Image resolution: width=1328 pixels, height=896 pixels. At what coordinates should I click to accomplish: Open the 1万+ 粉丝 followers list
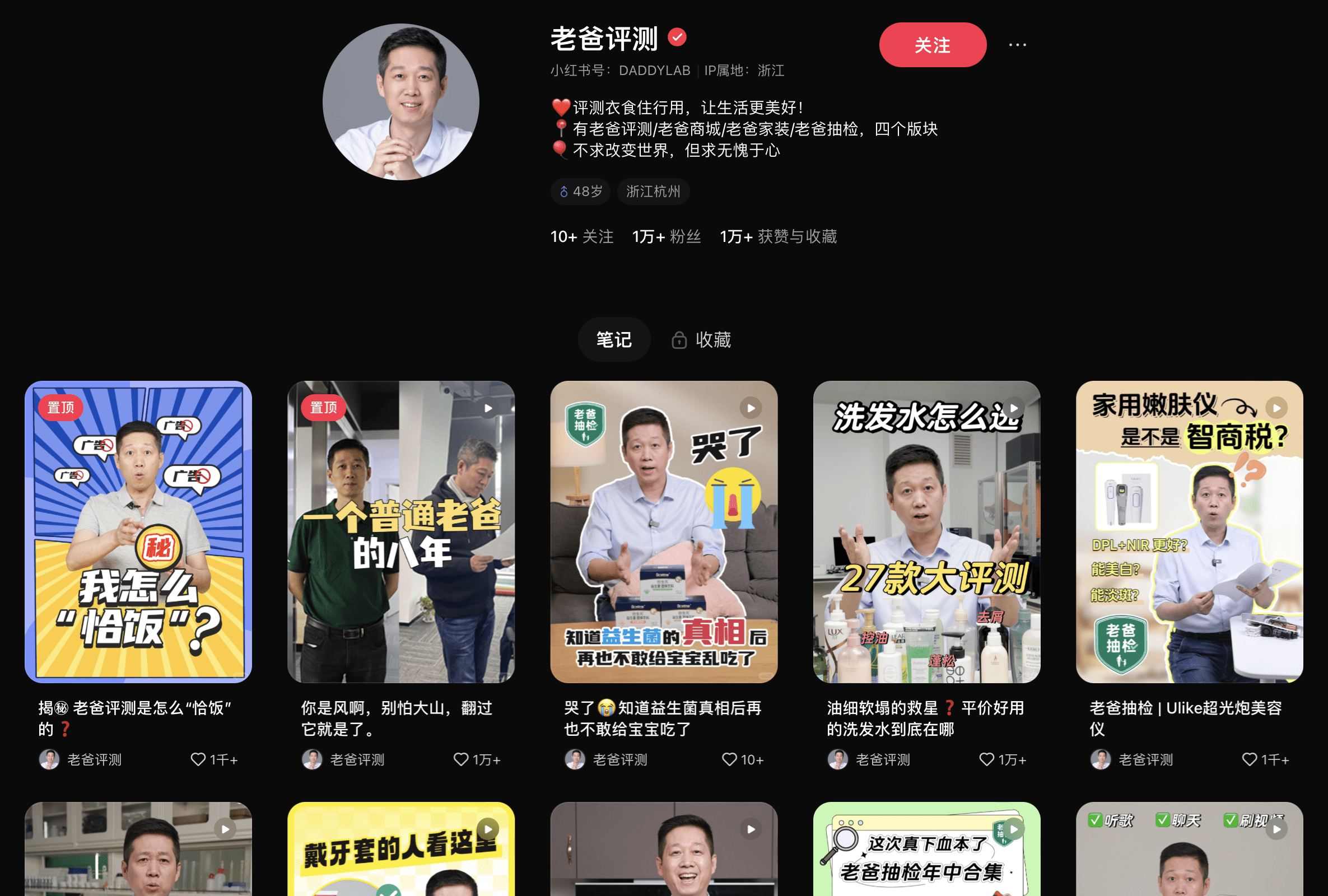tap(667, 236)
